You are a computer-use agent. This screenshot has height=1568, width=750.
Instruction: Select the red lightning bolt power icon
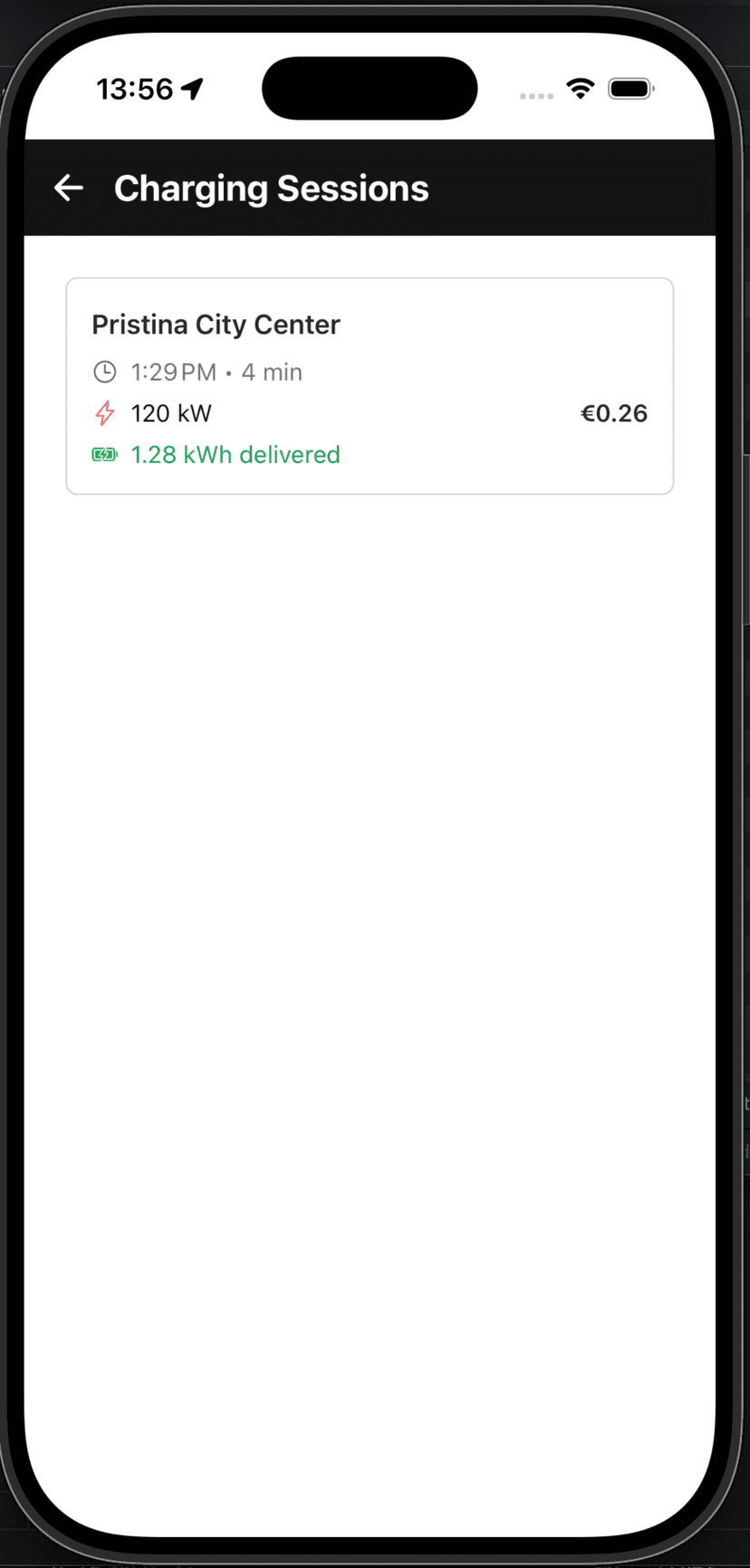(x=104, y=413)
